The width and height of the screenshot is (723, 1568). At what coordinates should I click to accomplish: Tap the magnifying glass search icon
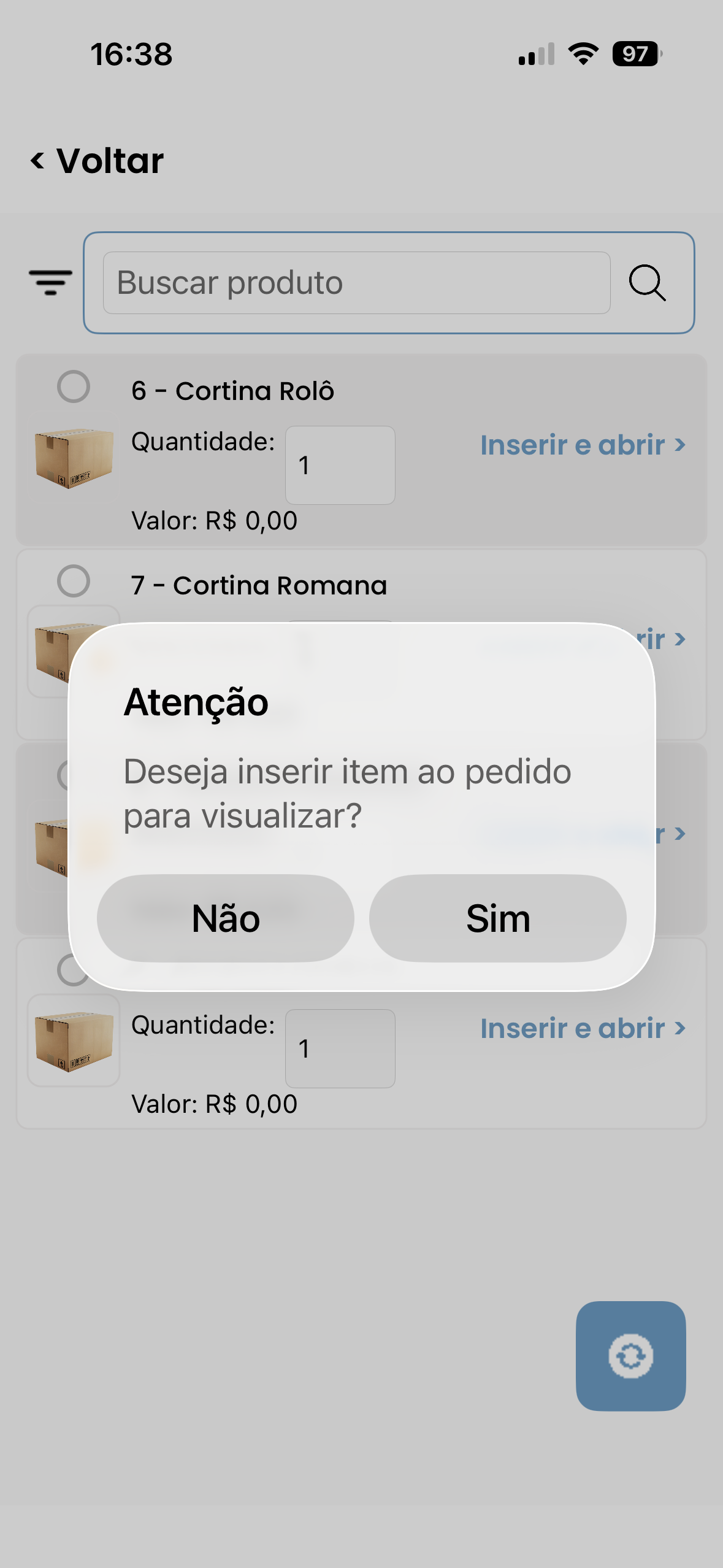click(x=647, y=283)
